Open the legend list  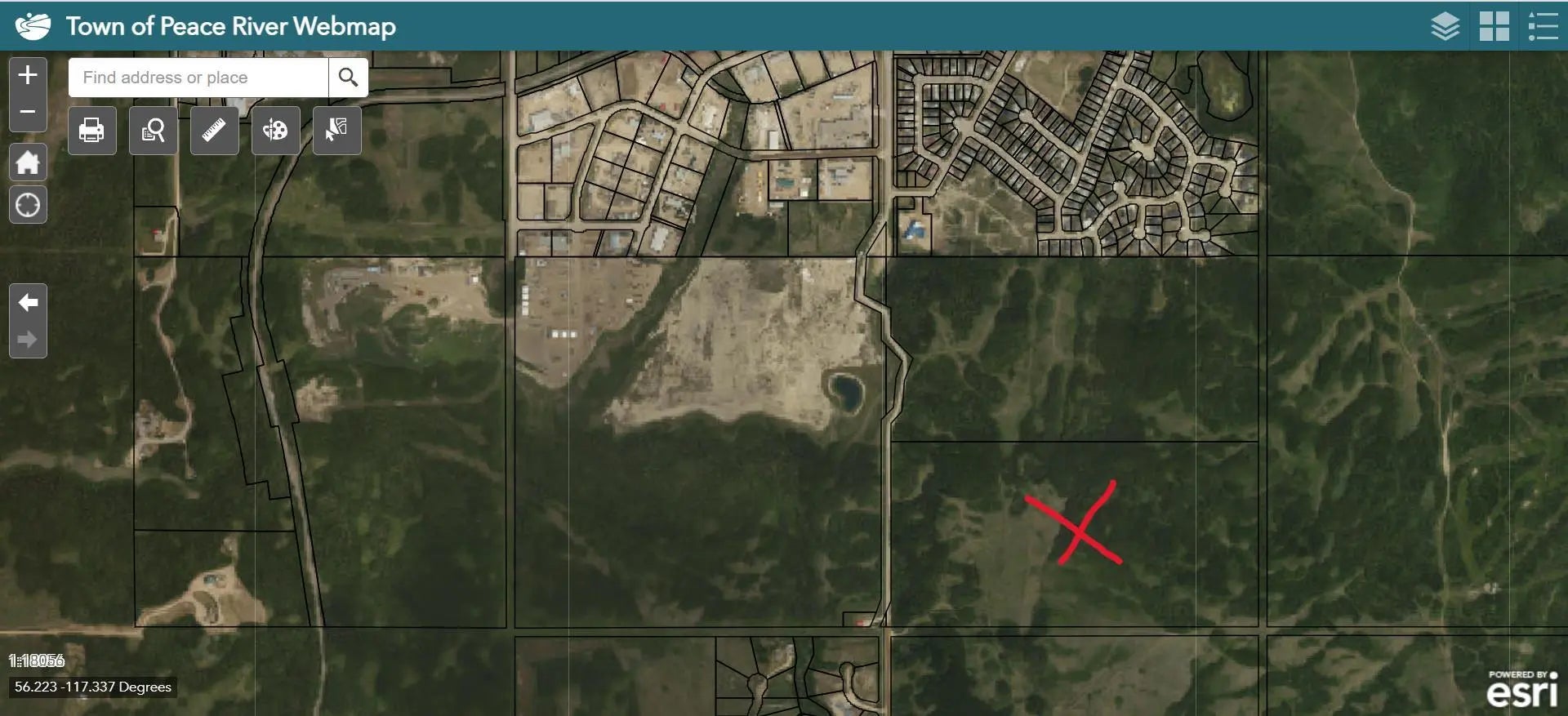click(1543, 26)
